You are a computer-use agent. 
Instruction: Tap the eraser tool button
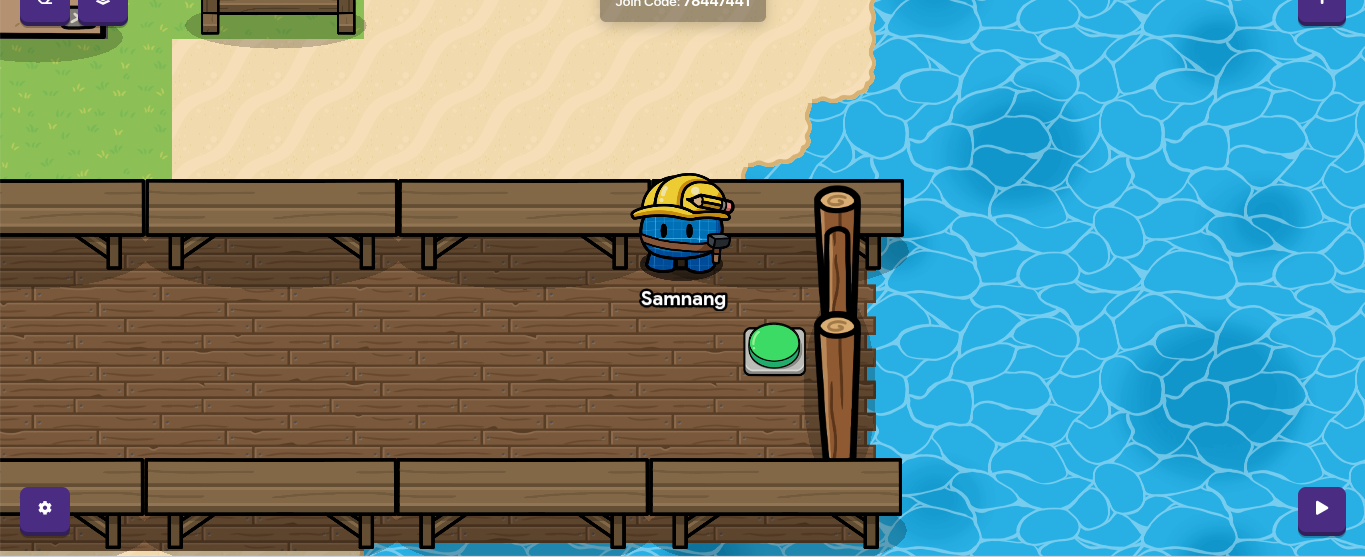coord(45,6)
